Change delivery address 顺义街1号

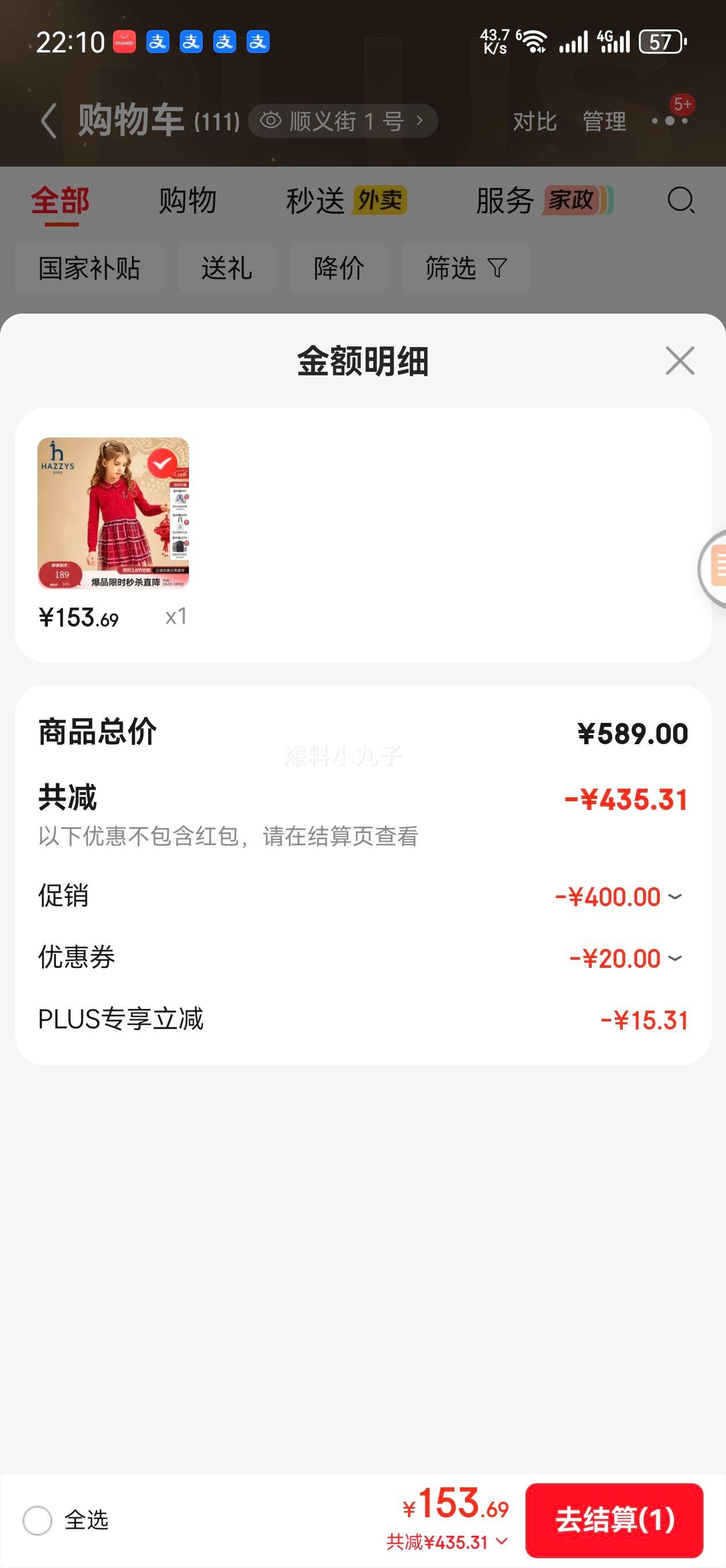[343, 121]
